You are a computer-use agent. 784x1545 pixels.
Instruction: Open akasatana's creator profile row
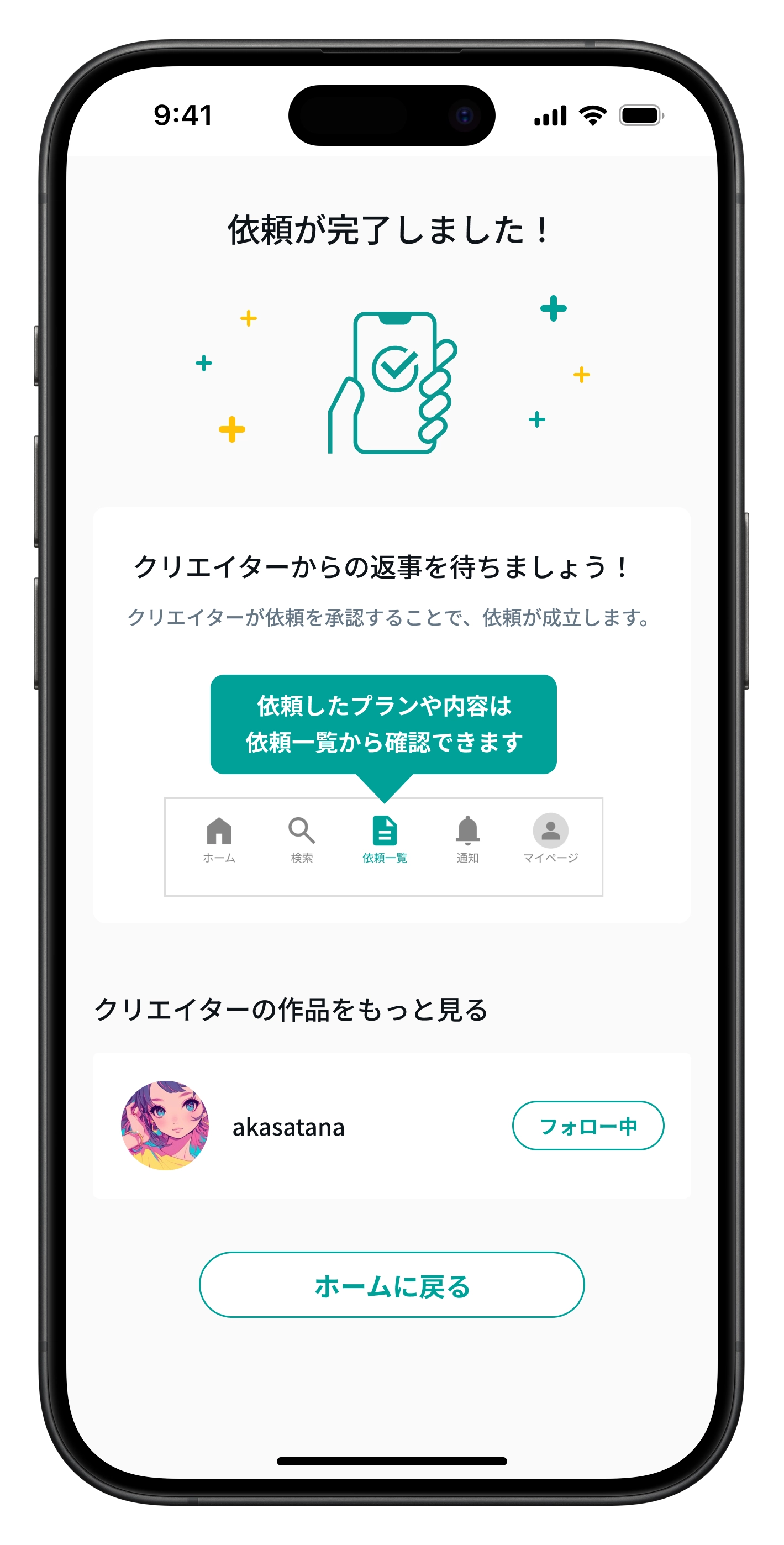pyautogui.click(x=288, y=1127)
